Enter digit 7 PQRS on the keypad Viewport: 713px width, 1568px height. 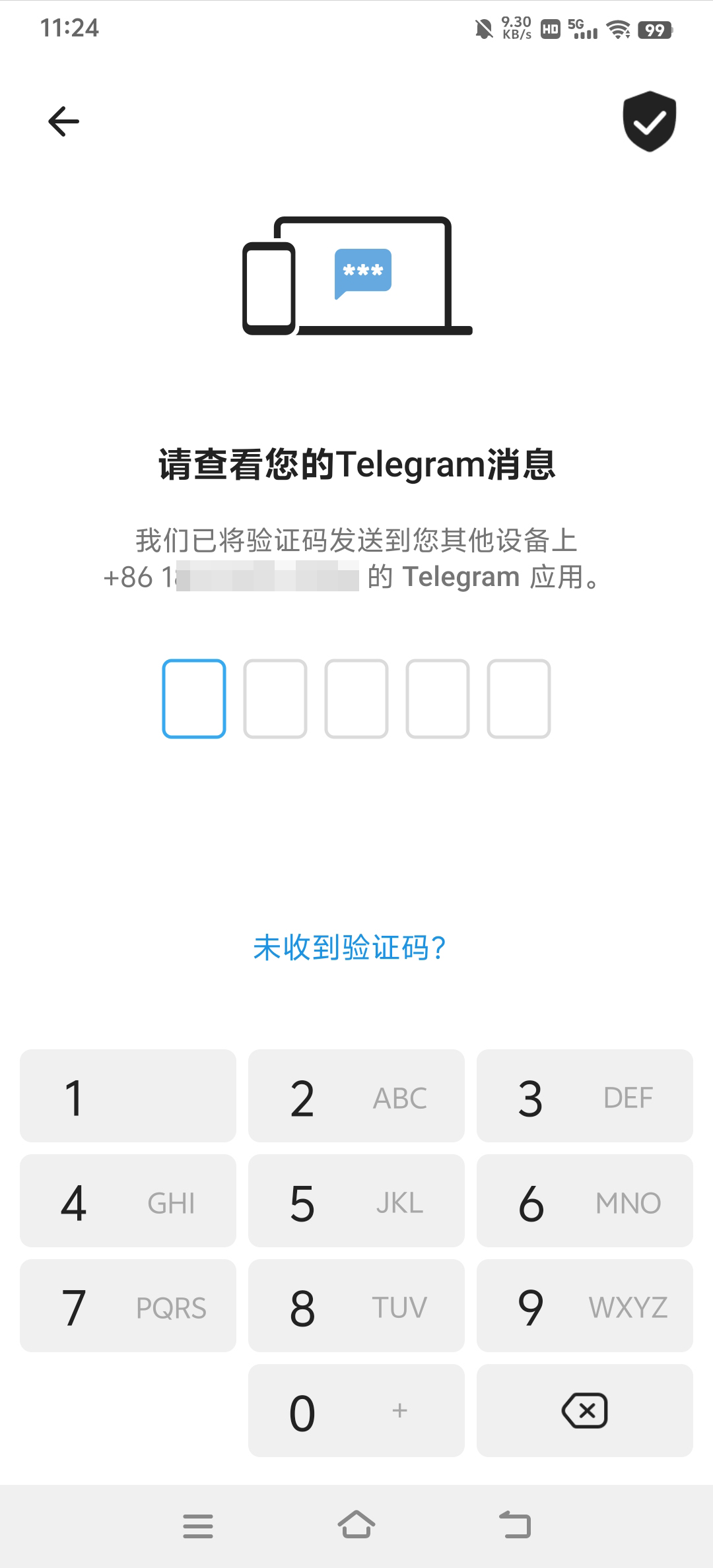tap(128, 1305)
